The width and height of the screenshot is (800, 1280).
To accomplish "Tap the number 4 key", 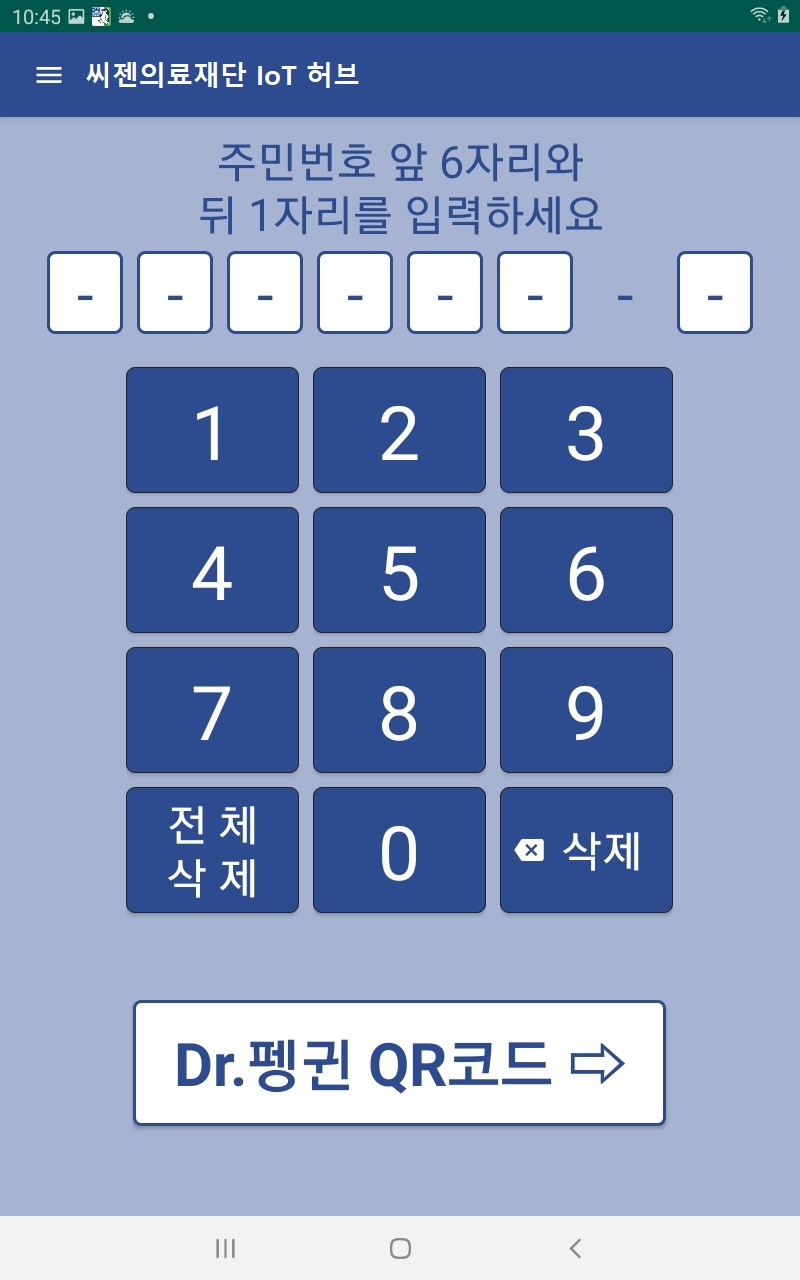I will pyautogui.click(x=212, y=570).
